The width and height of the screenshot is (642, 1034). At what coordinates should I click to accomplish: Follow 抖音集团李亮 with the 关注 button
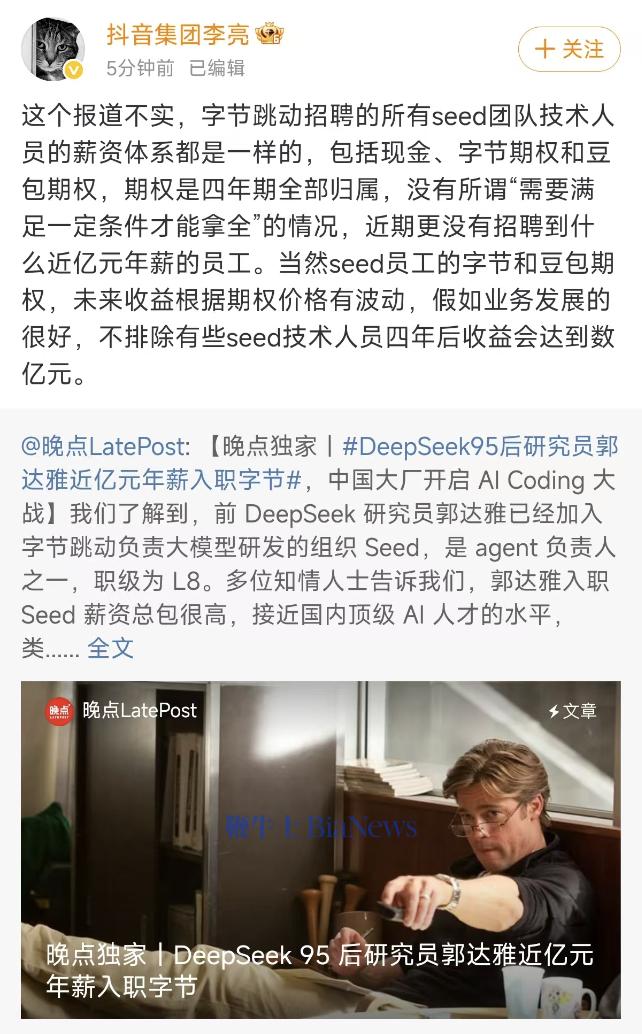tap(569, 49)
